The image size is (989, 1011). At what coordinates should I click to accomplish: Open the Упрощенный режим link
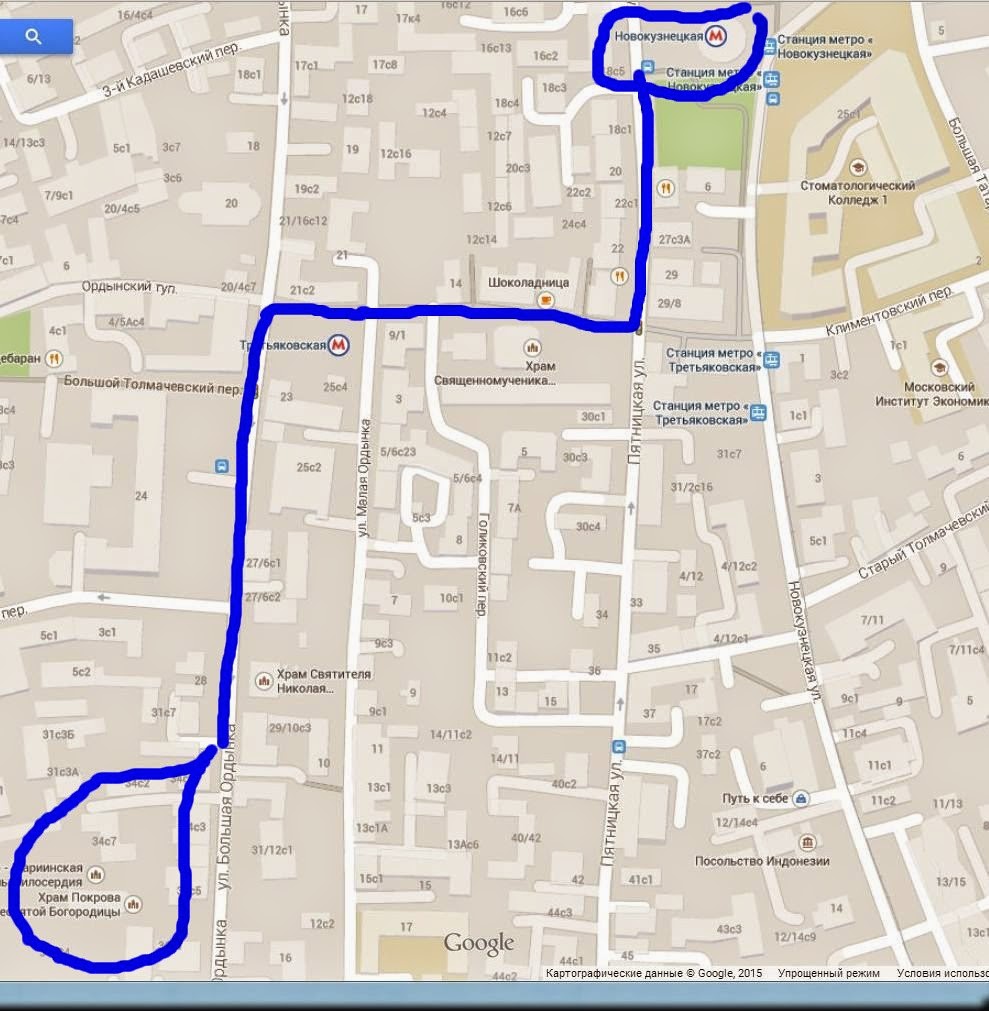point(829,973)
